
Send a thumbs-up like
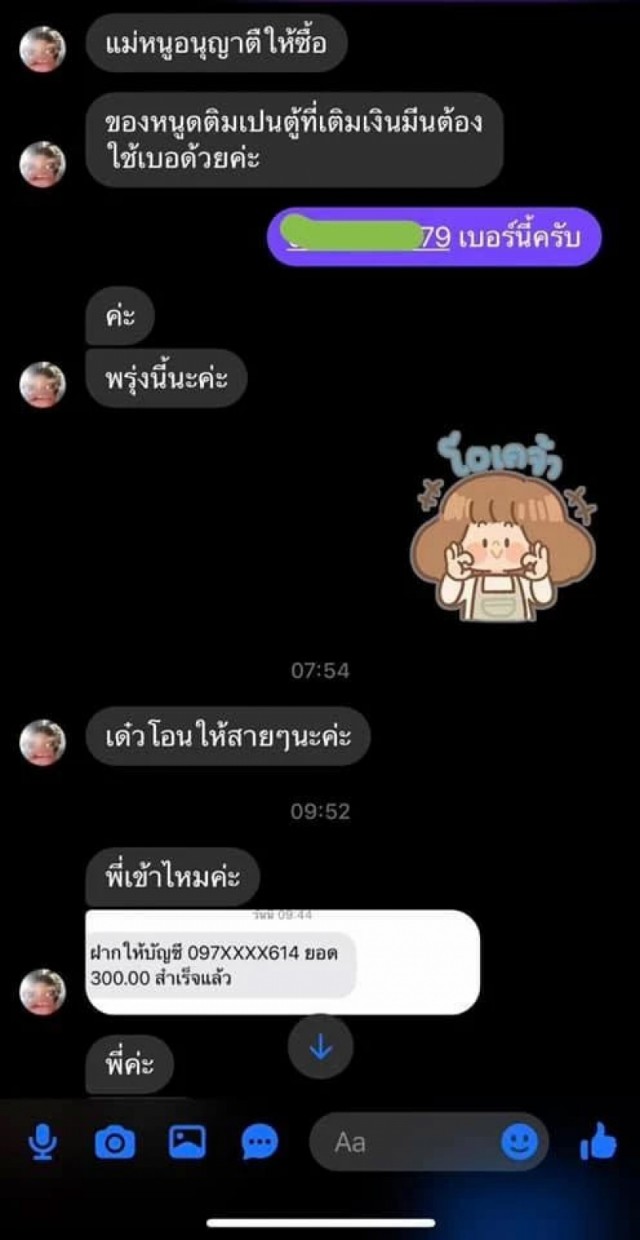click(598, 1142)
